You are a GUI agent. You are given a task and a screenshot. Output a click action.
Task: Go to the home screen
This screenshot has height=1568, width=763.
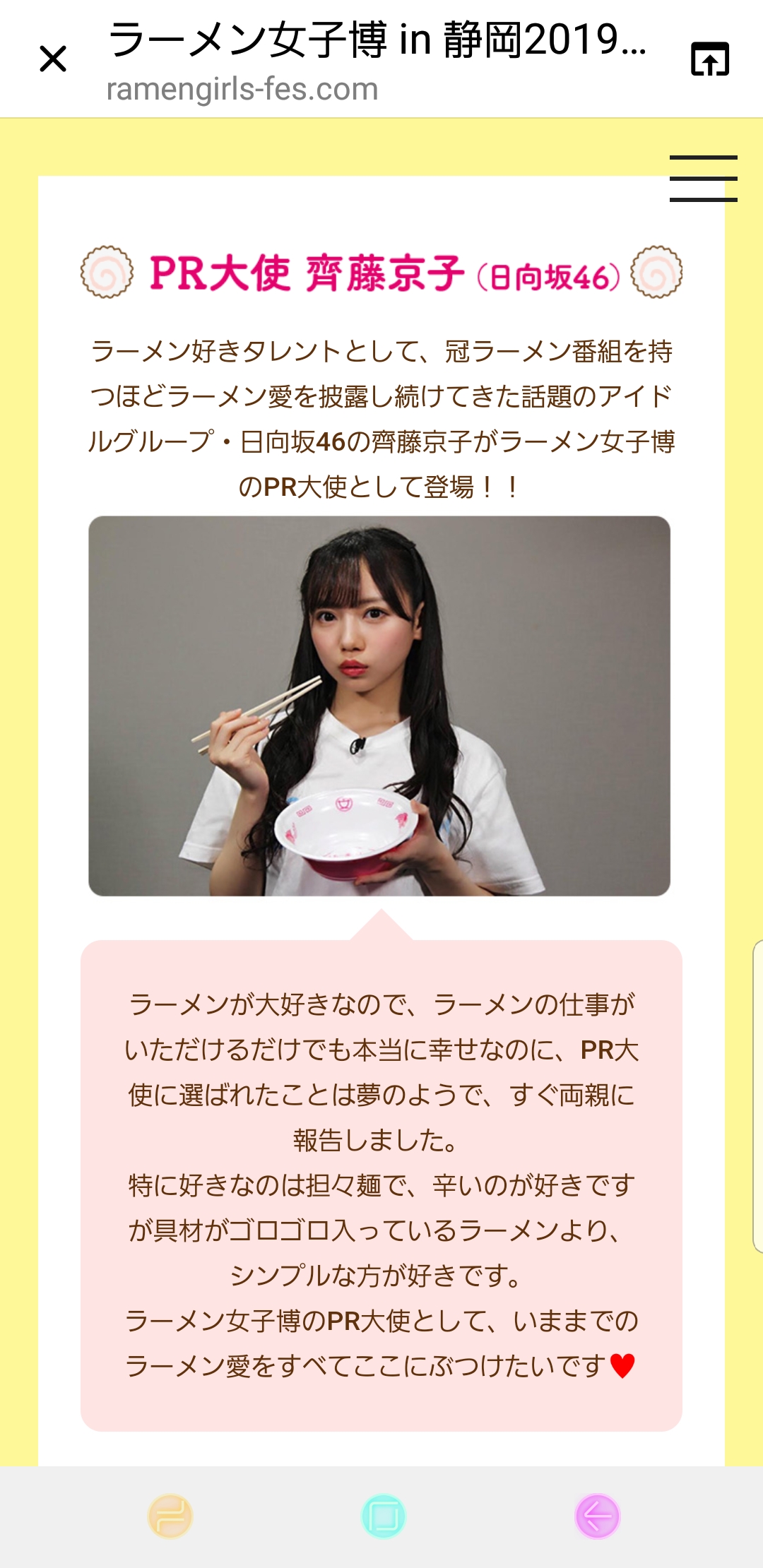point(383,1516)
